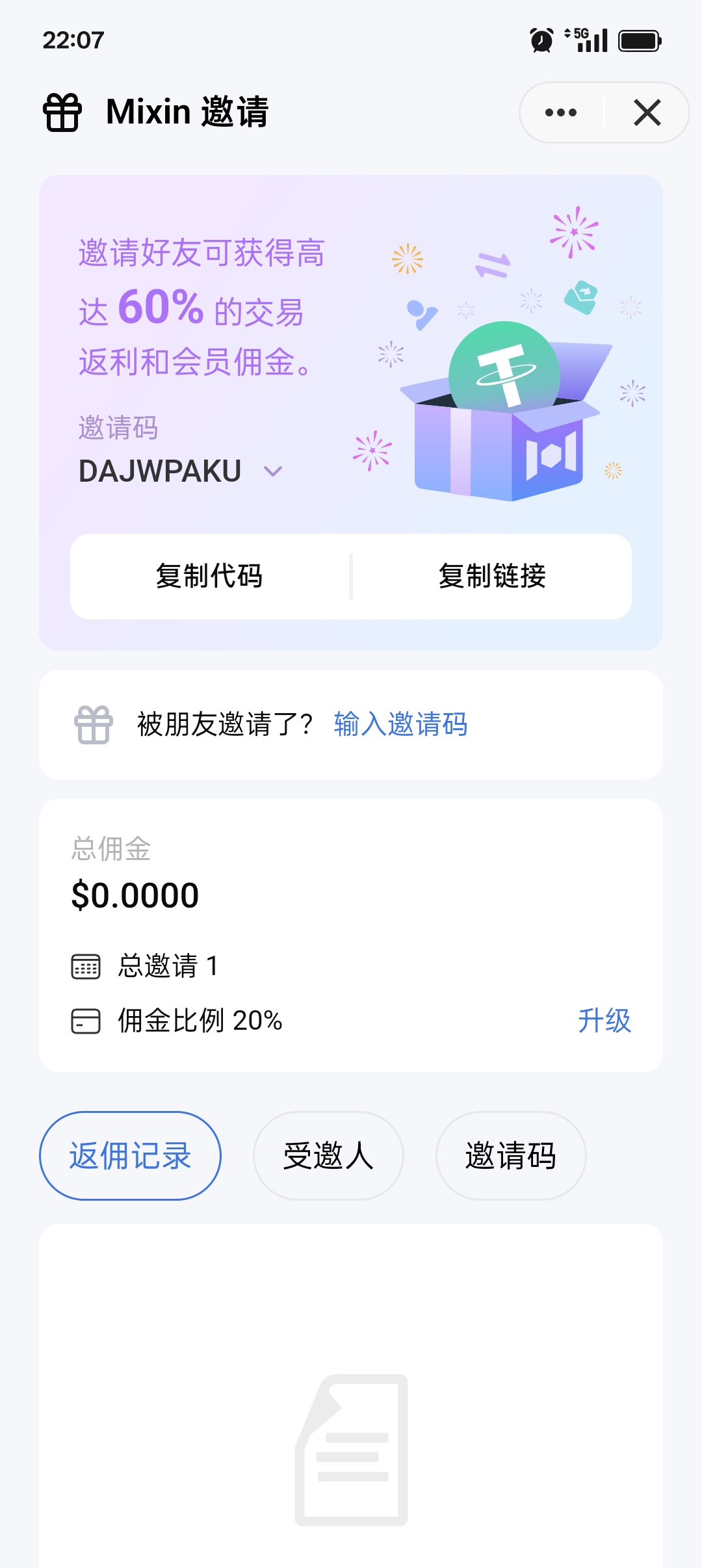Switch to the 受邀人 tab
This screenshot has height=1568, width=702.
pyautogui.click(x=328, y=1156)
